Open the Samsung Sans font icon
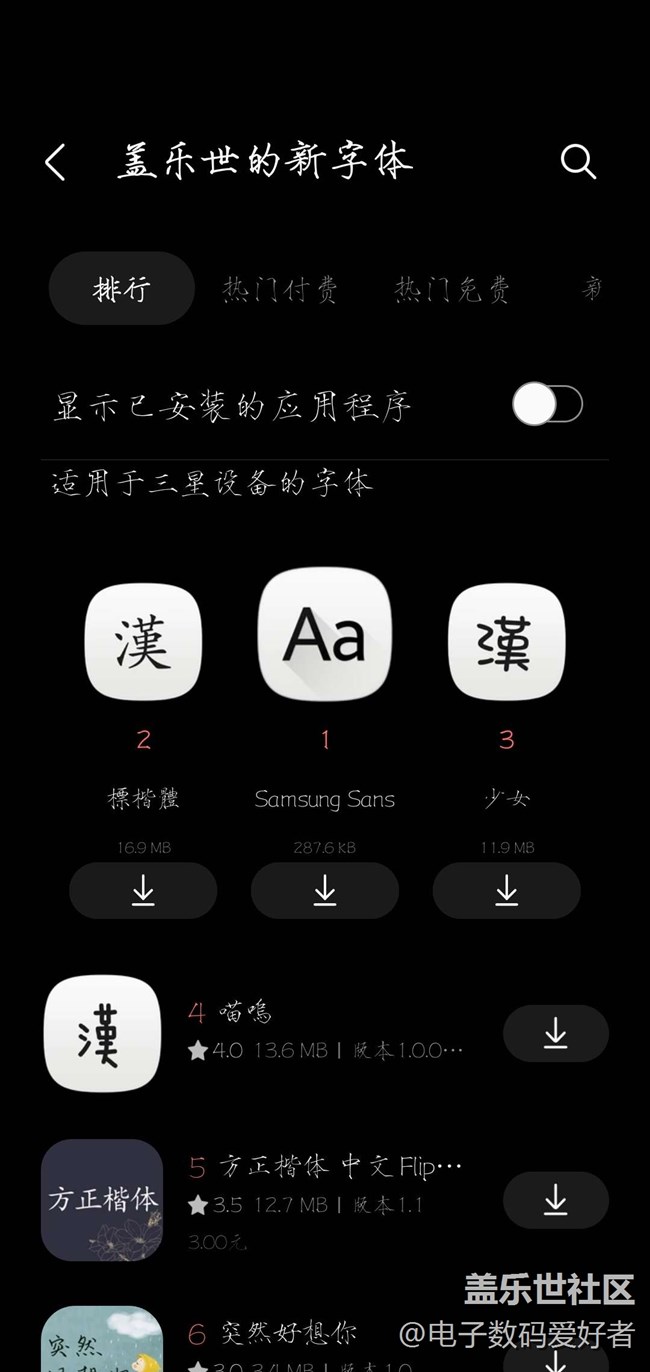Viewport: 650px width, 1372px height. 325,634
